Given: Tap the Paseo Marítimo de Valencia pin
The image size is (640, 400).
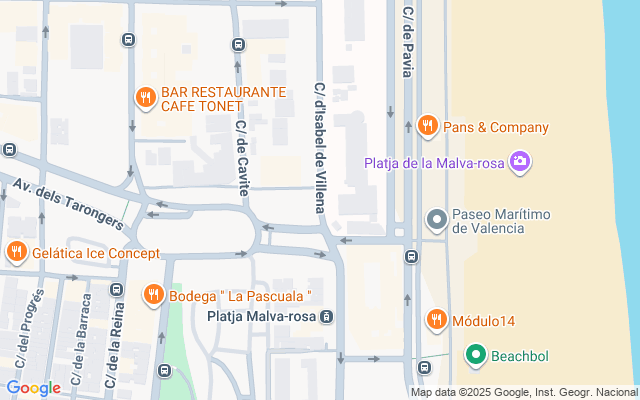Looking at the screenshot, I should 436,220.
